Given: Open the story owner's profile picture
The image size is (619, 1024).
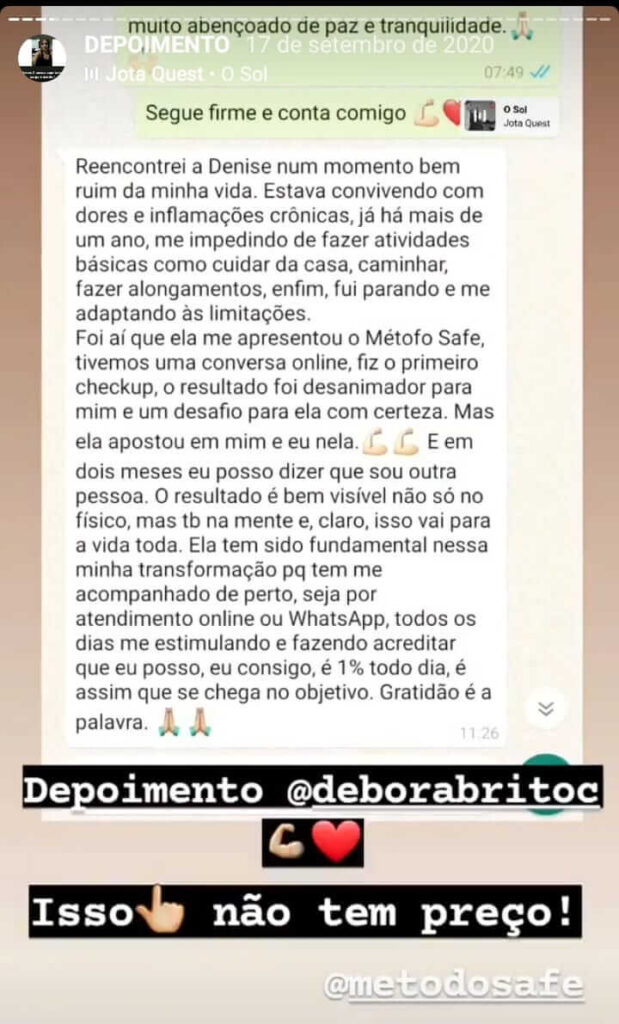Looking at the screenshot, I should (42, 58).
